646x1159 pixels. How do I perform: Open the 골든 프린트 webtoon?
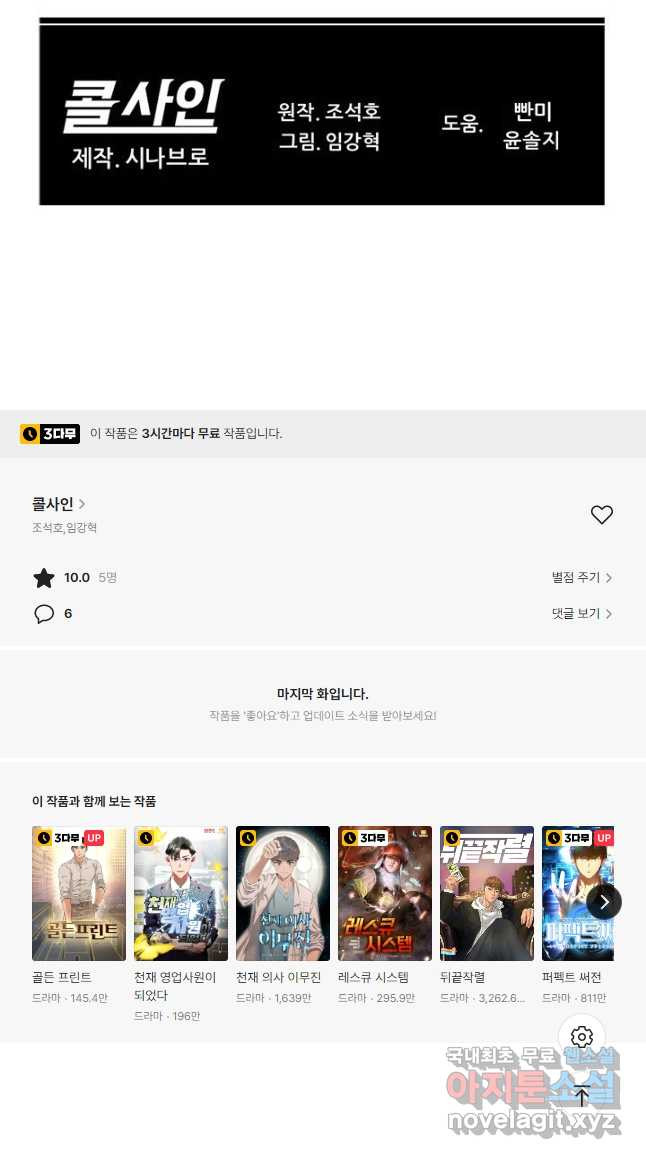79,893
